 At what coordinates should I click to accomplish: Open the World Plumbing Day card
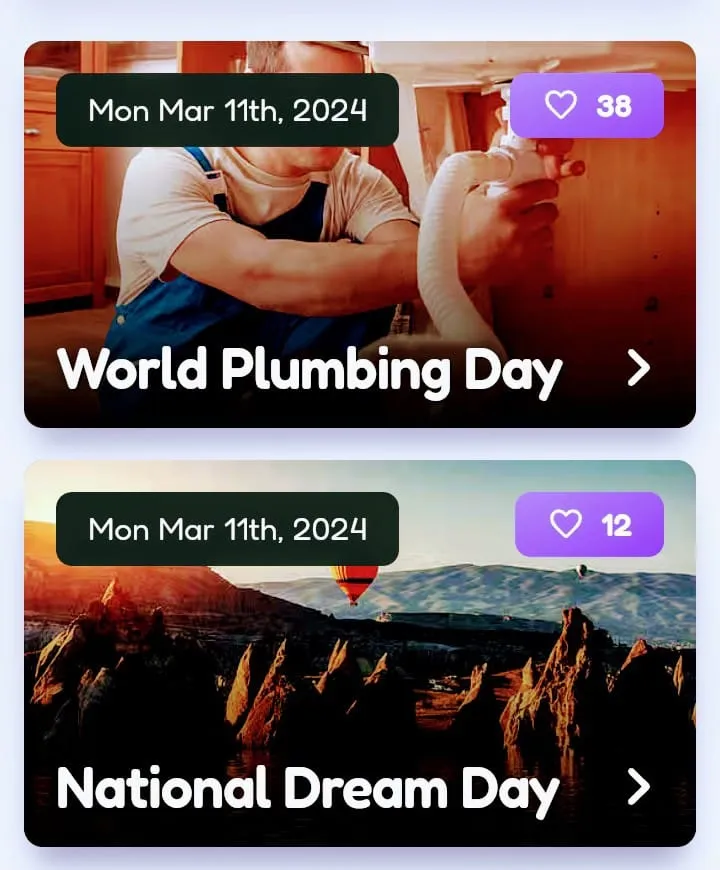[x=638, y=369]
